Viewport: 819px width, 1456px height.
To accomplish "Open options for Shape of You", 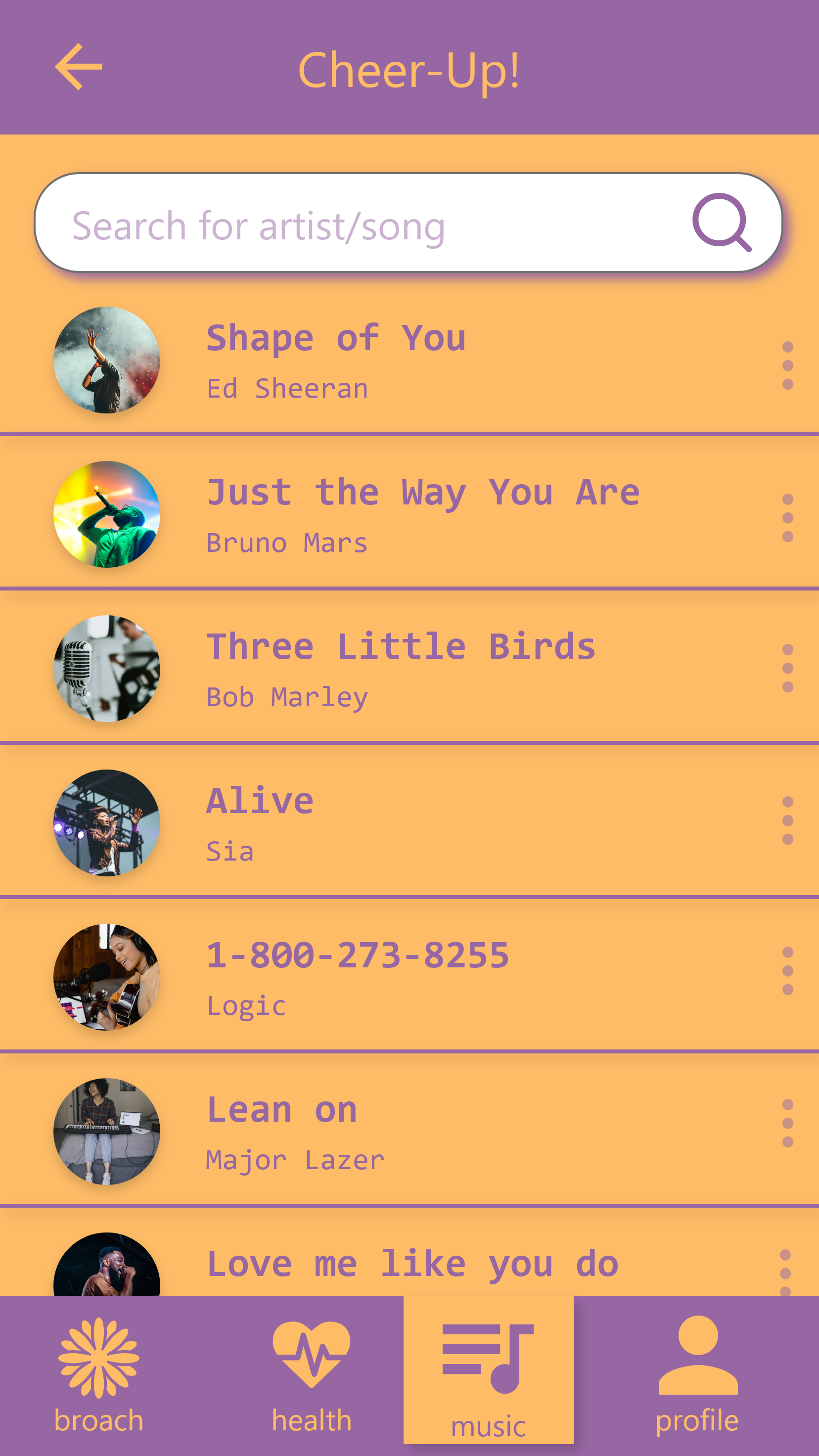I will pos(787,365).
